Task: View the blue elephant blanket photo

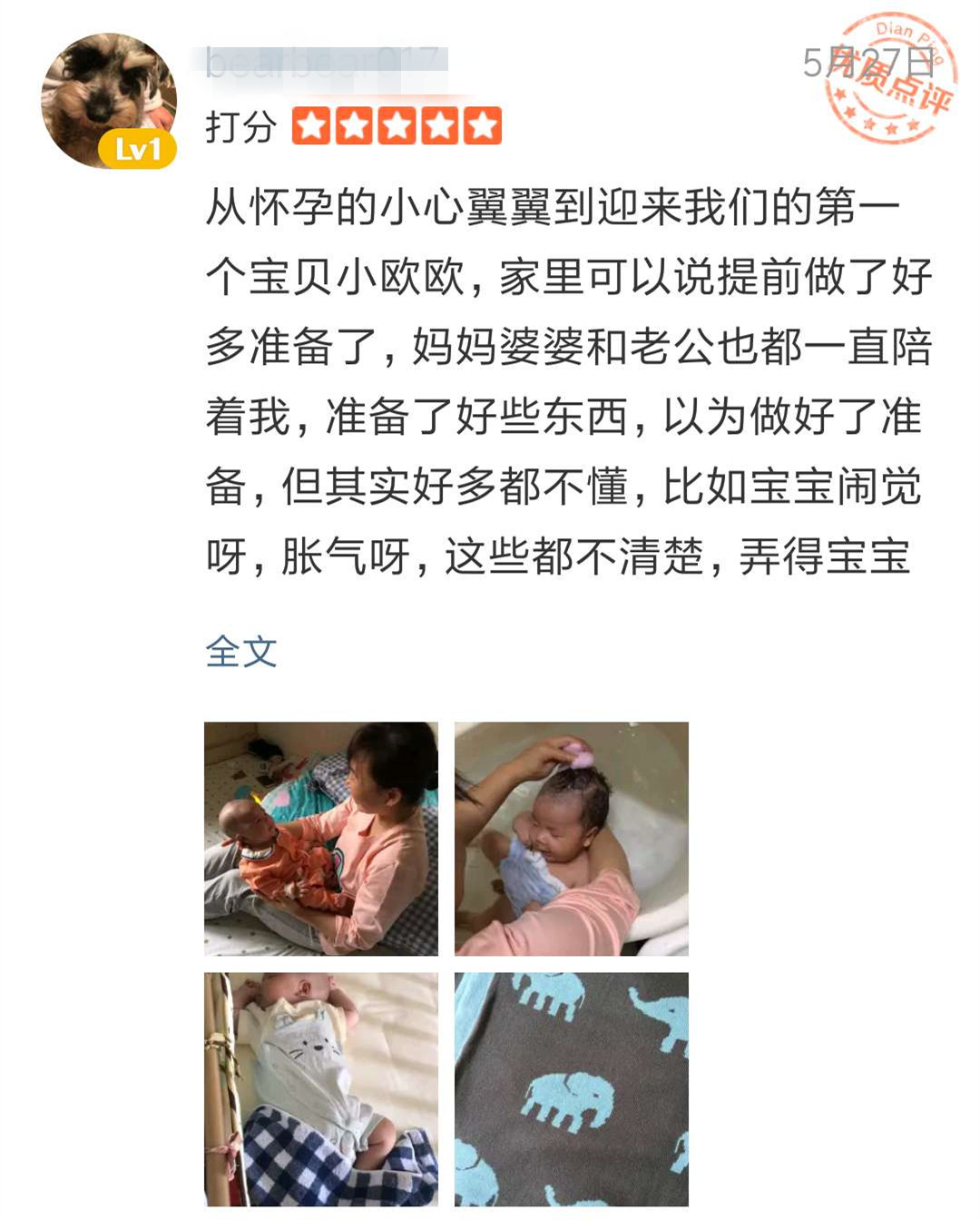Action: click(571, 1089)
